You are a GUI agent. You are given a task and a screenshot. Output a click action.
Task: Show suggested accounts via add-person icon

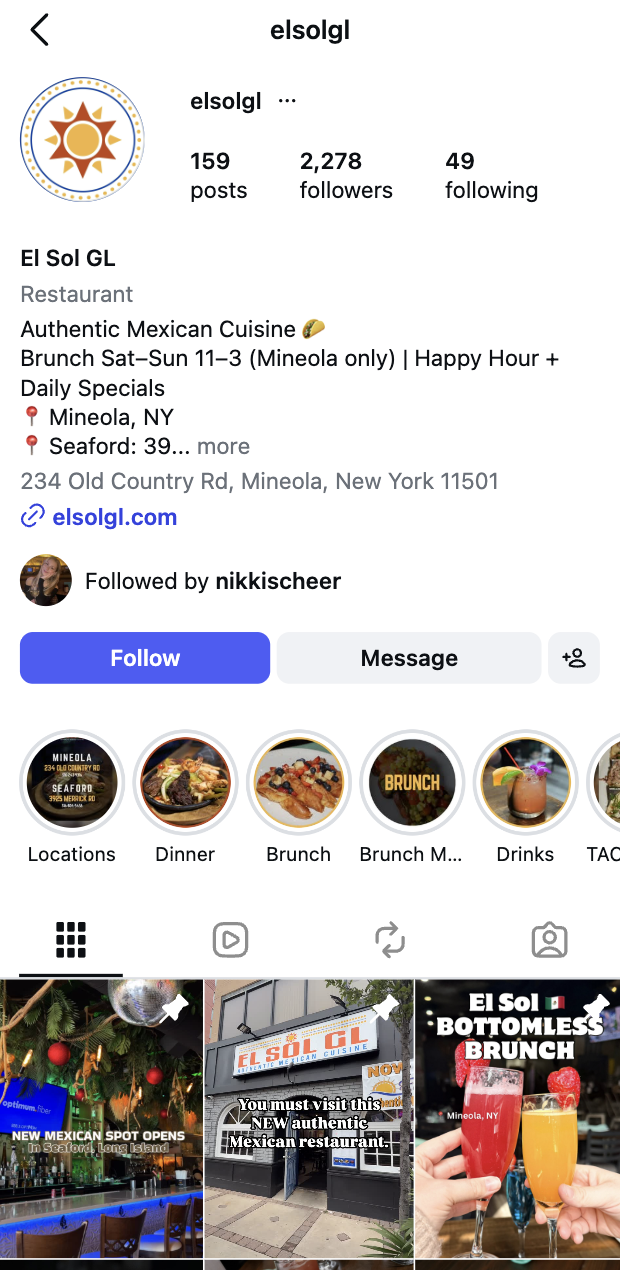(x=574, y=658)
